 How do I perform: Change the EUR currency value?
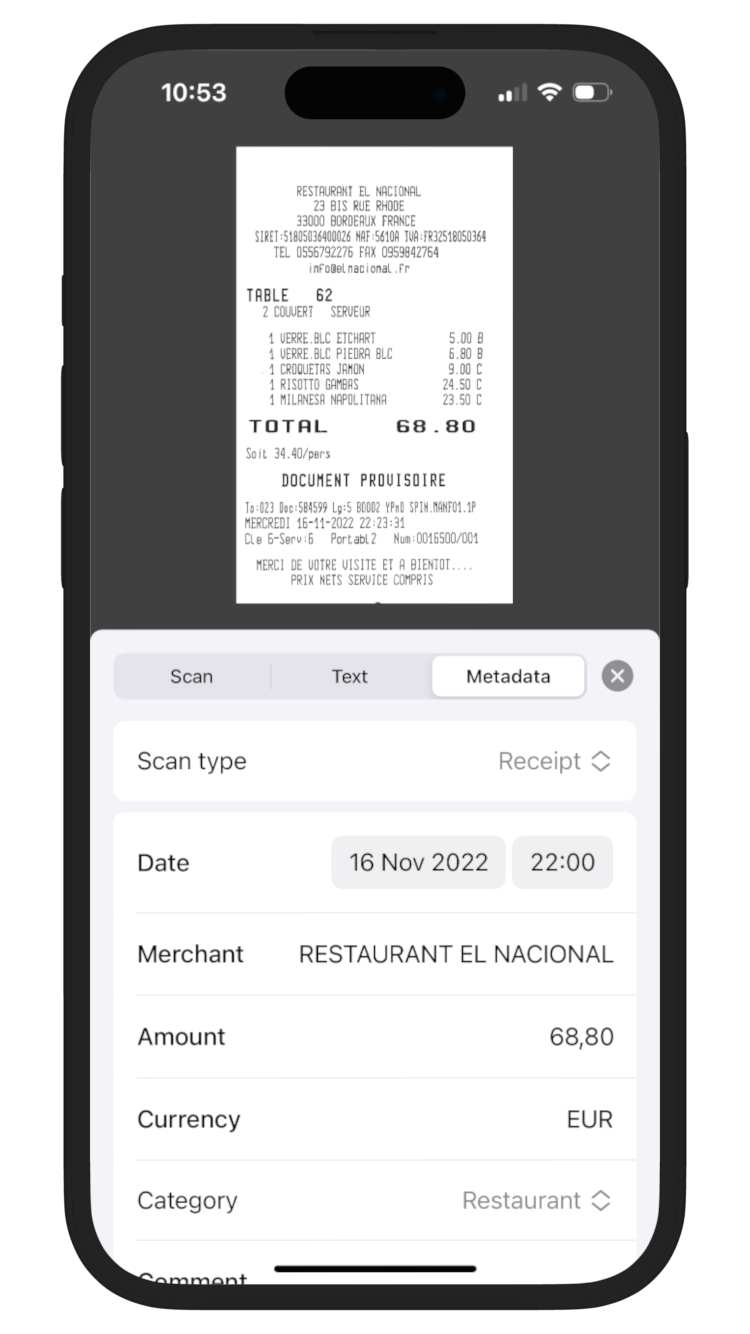589,1119
